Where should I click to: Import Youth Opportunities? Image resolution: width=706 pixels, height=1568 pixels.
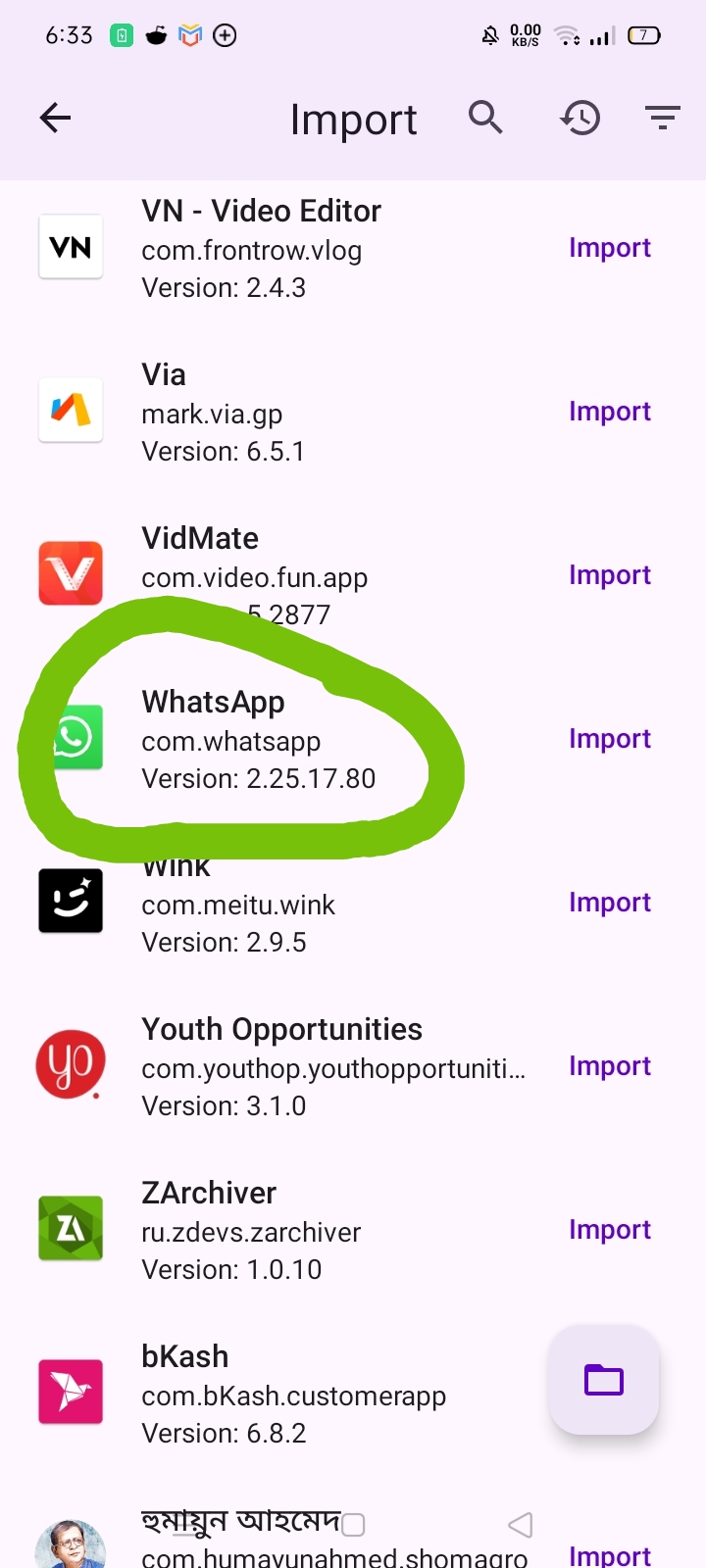click(609, 1066)
